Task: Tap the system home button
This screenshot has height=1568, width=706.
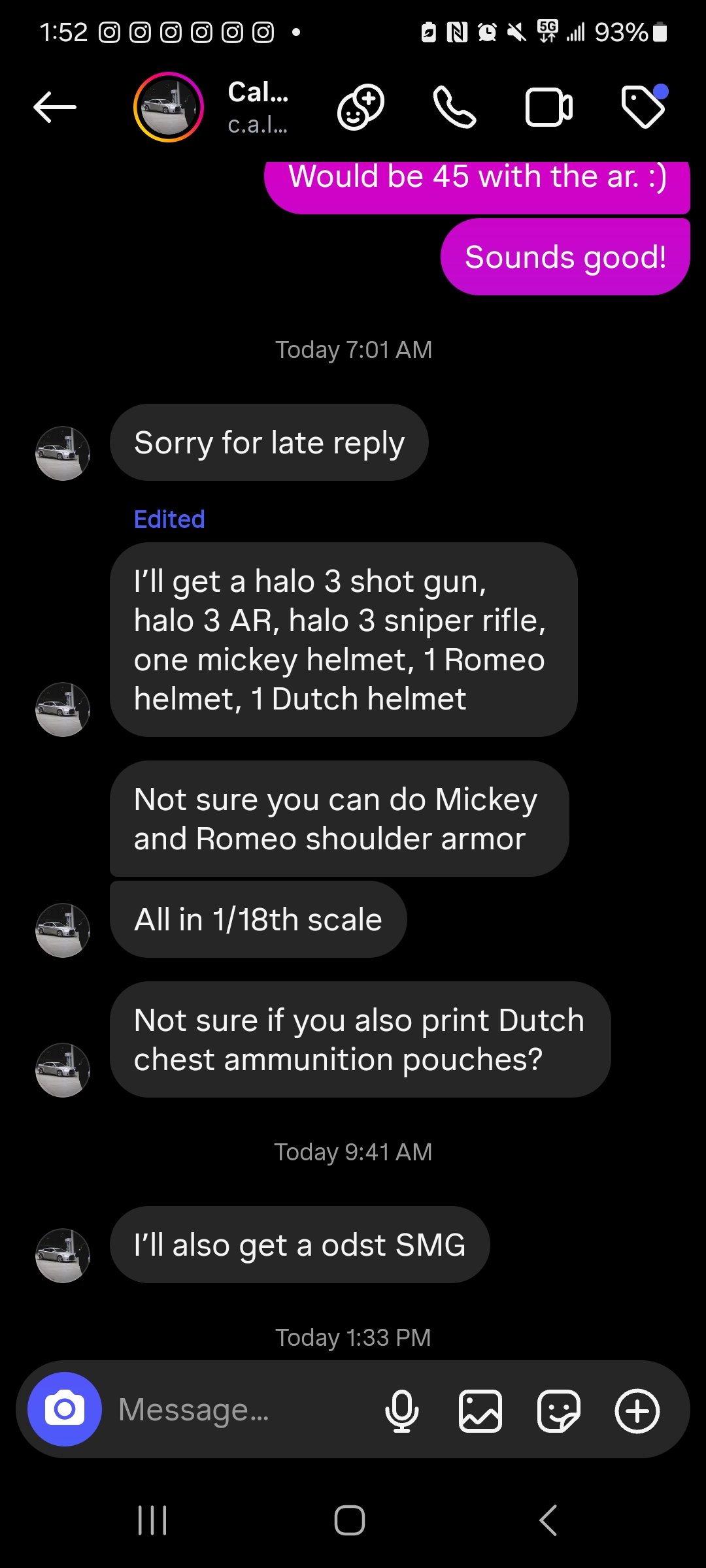Action: pyautogui.click(x=350, y=1520)
